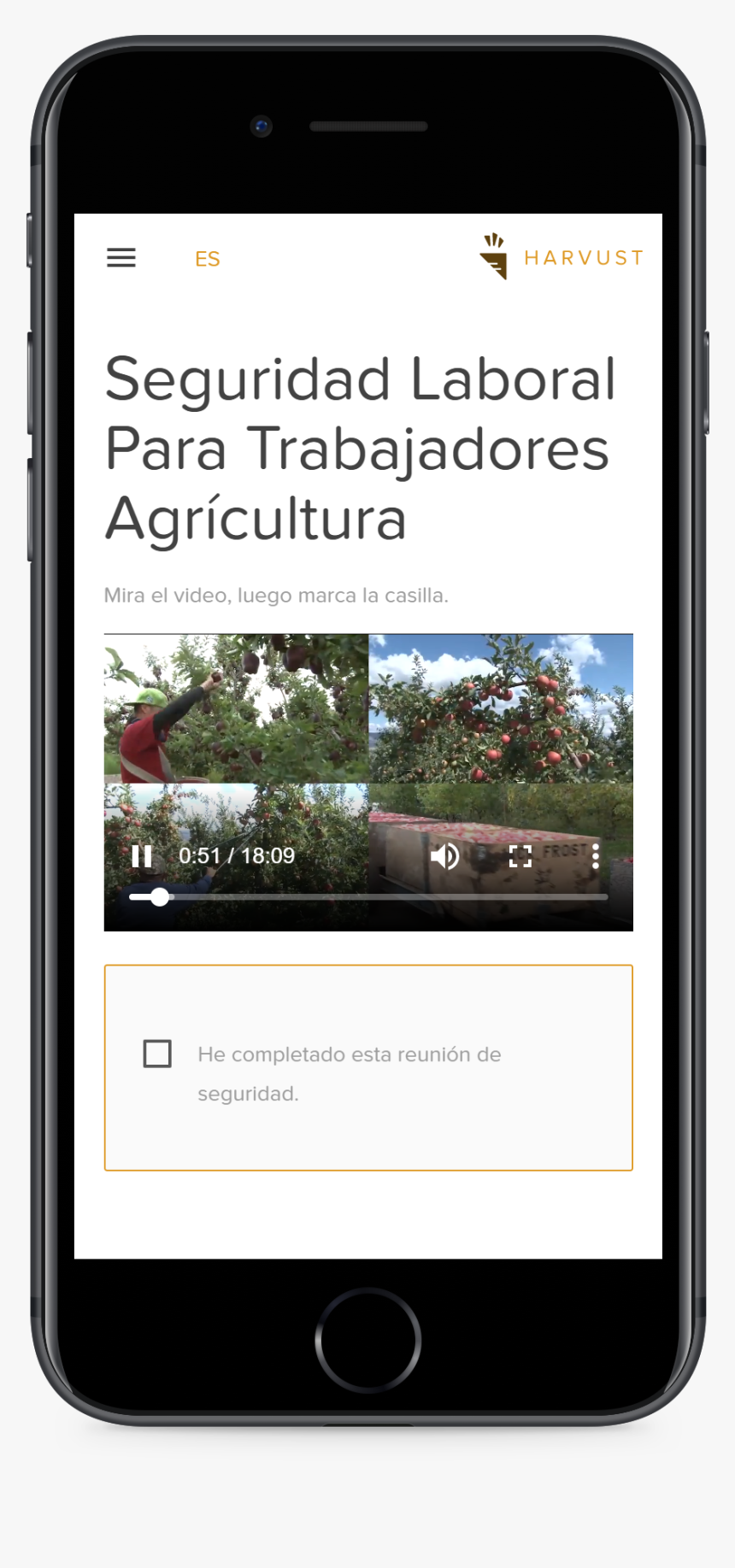Change the ES language selector
This screenshot has height=1568, width=735.
pos(208,259)
